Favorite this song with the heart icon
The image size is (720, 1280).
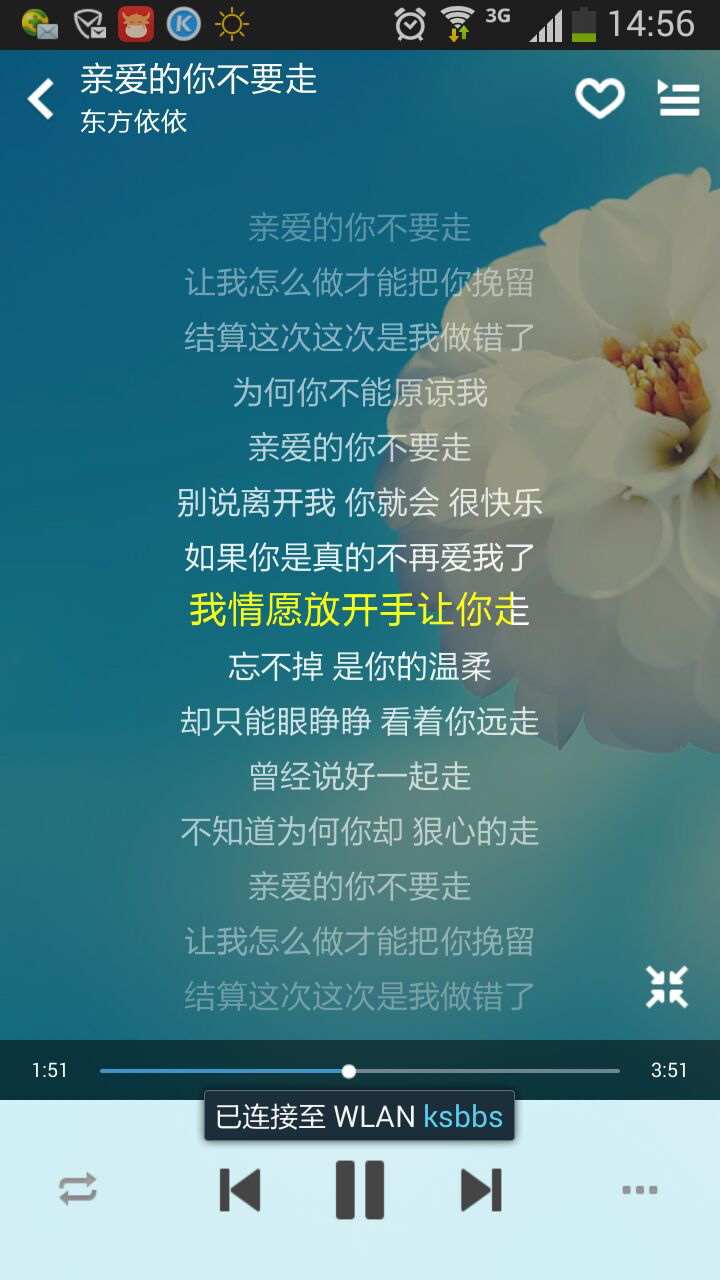point(600,98)
